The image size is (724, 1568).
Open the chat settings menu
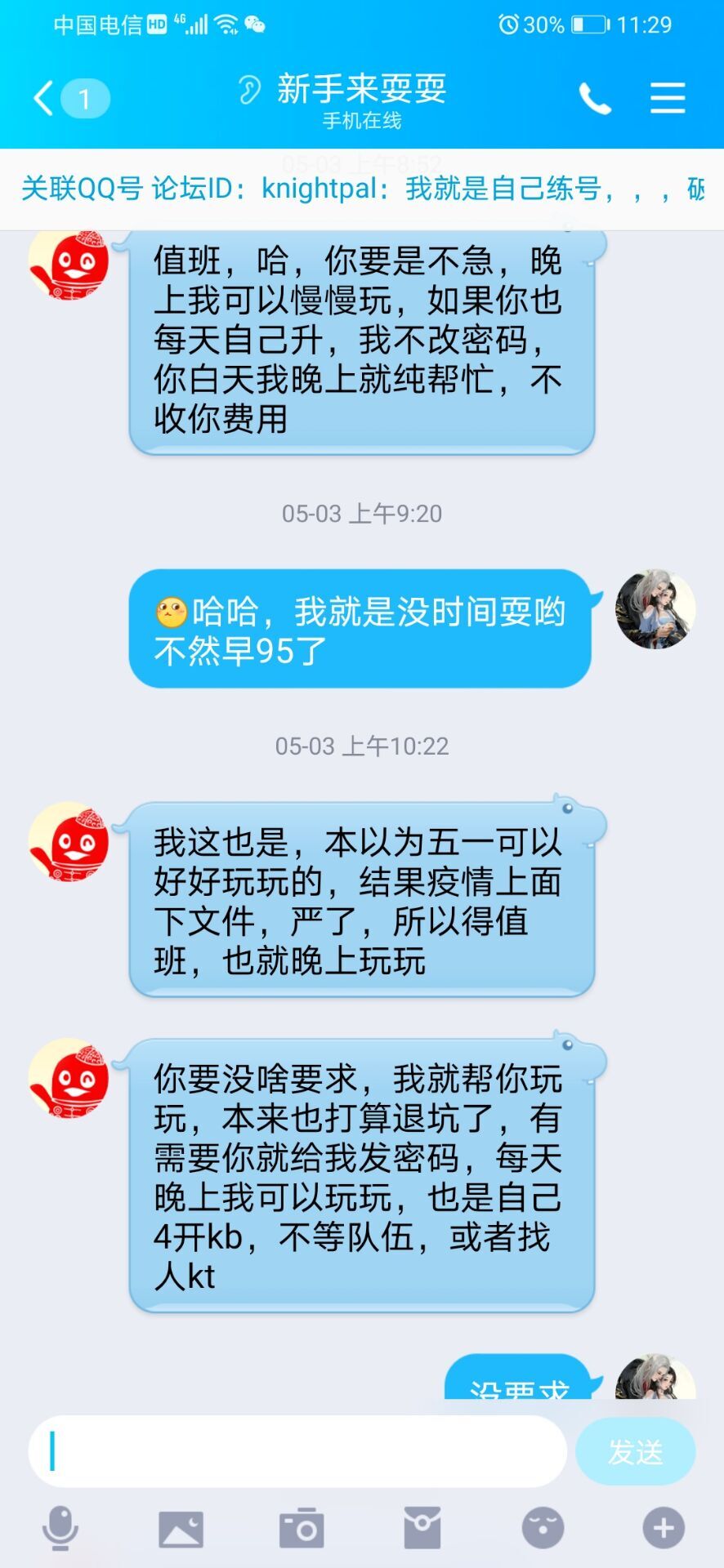point(667,99)
